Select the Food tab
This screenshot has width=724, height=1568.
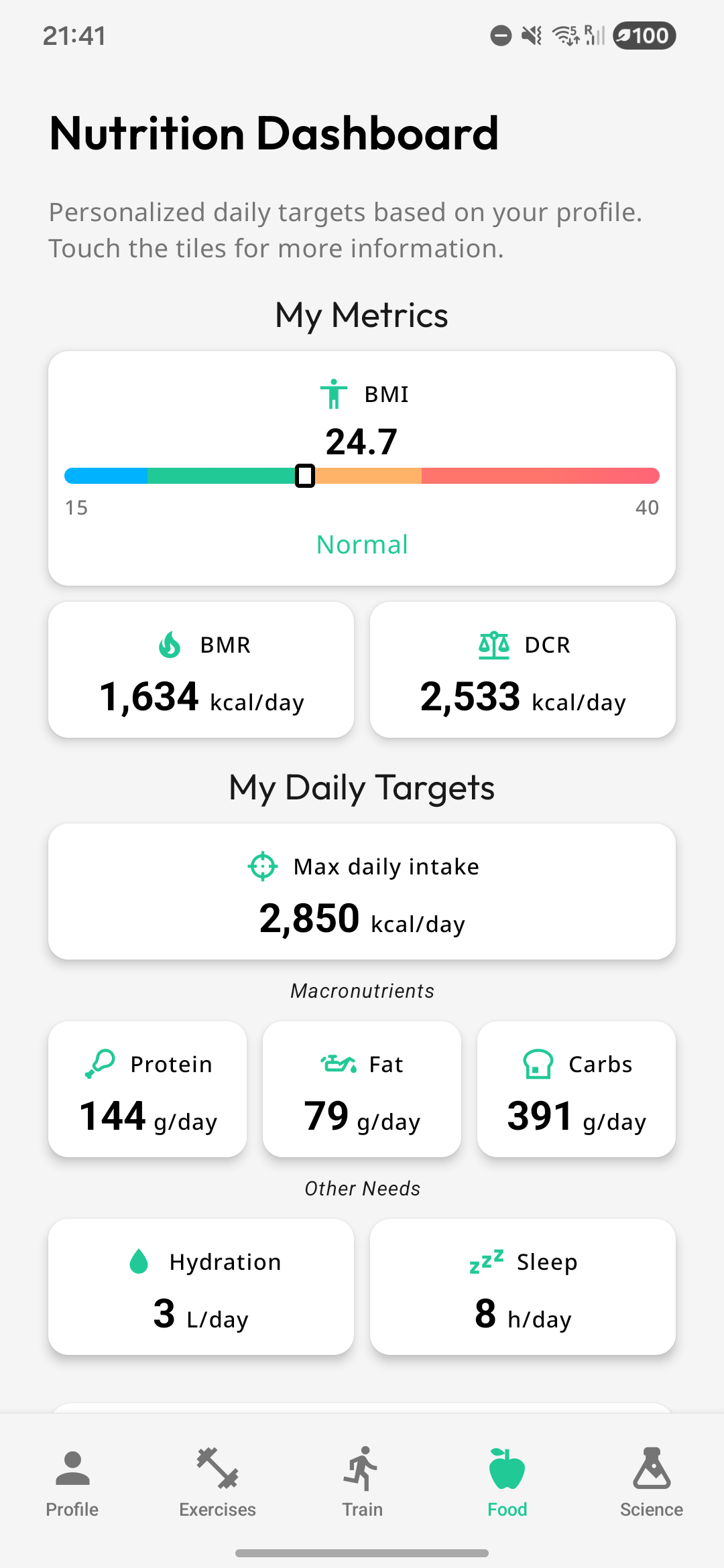pos(507,1482)
